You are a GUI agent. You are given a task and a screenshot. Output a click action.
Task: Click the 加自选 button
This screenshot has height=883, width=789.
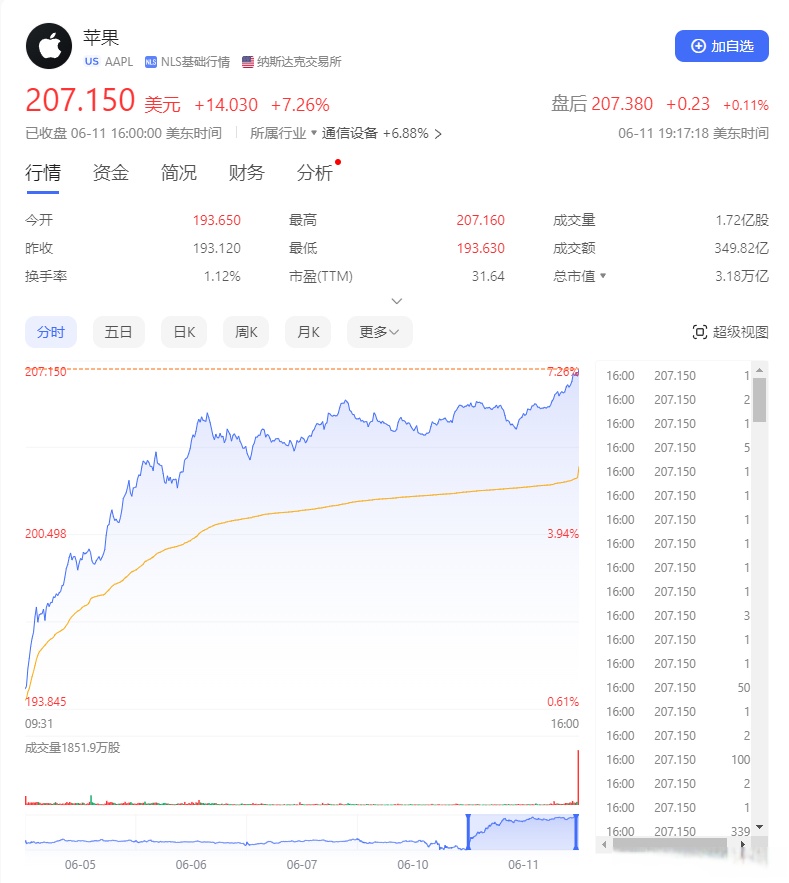click(x=722, y=47)
